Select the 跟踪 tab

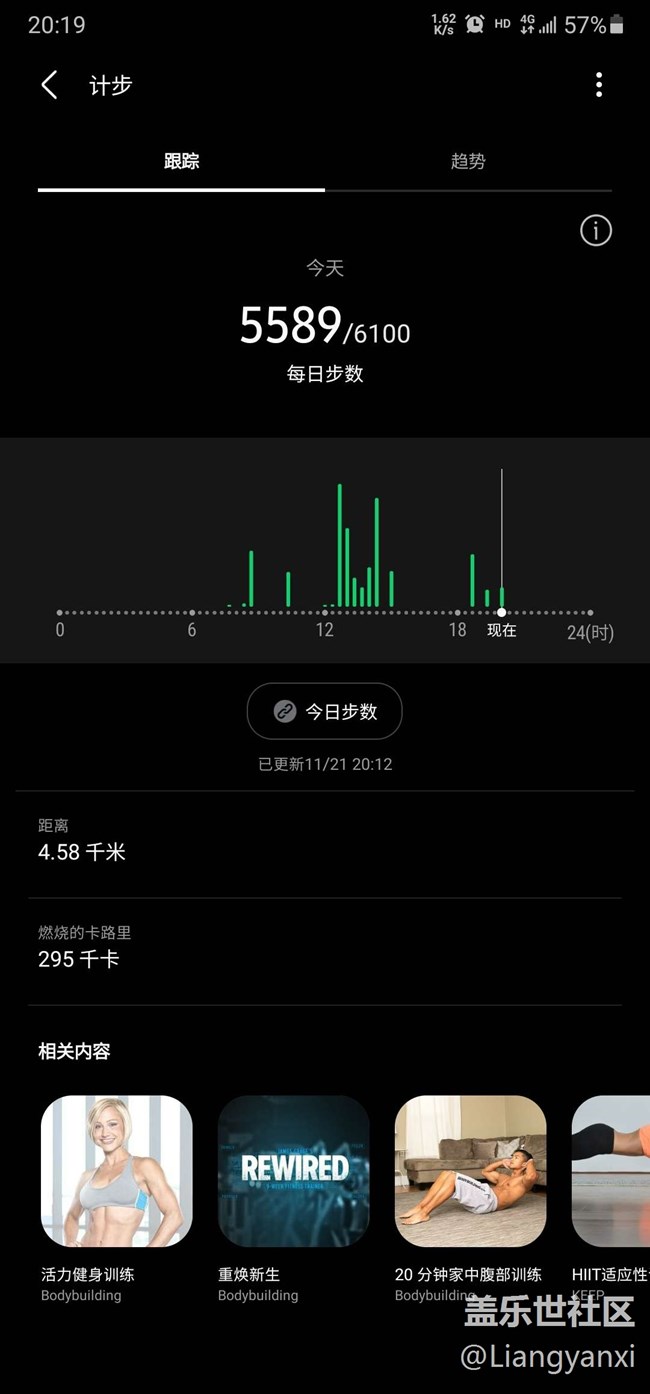tap(181, 161)
